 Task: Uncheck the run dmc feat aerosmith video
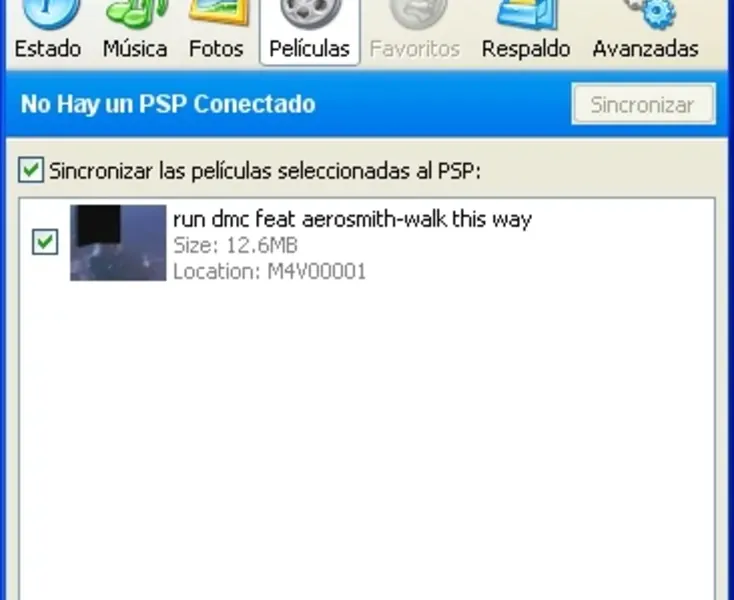pyautogui.click(x=45, y=242)
